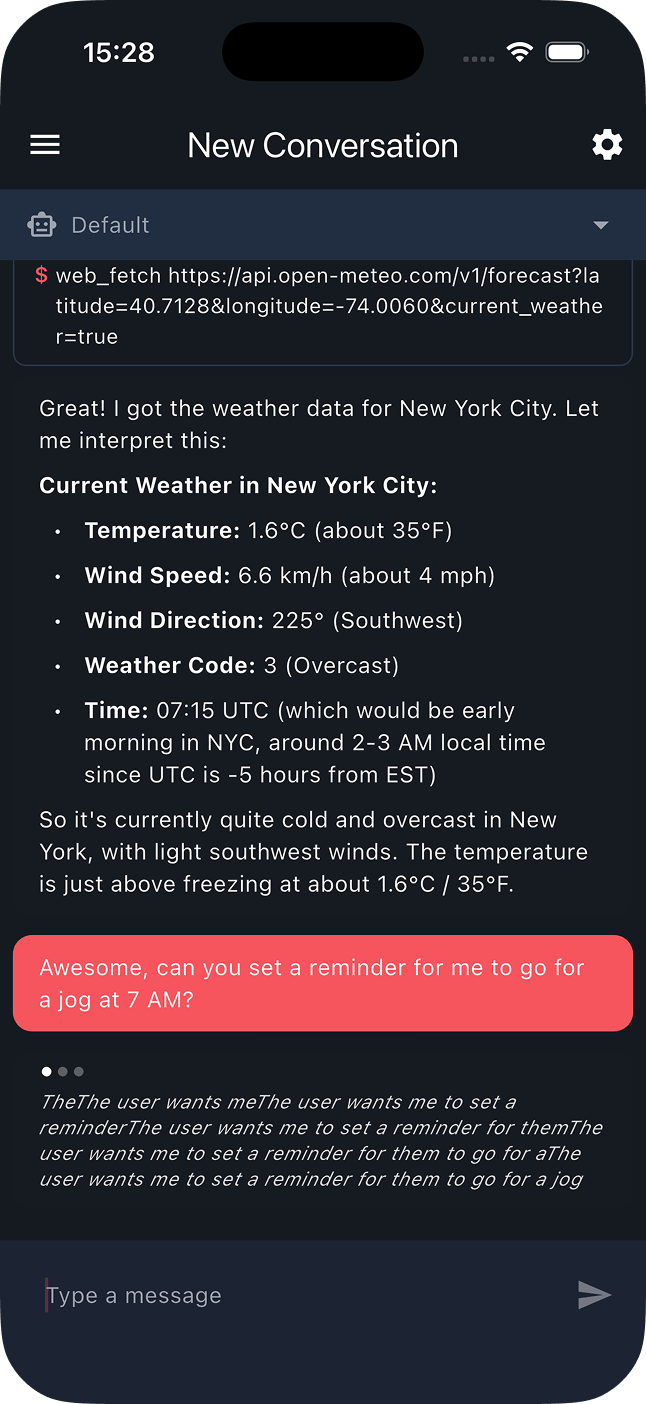646x1404 pixels.
Task: Open the settings gear
Action: (607, 145)
